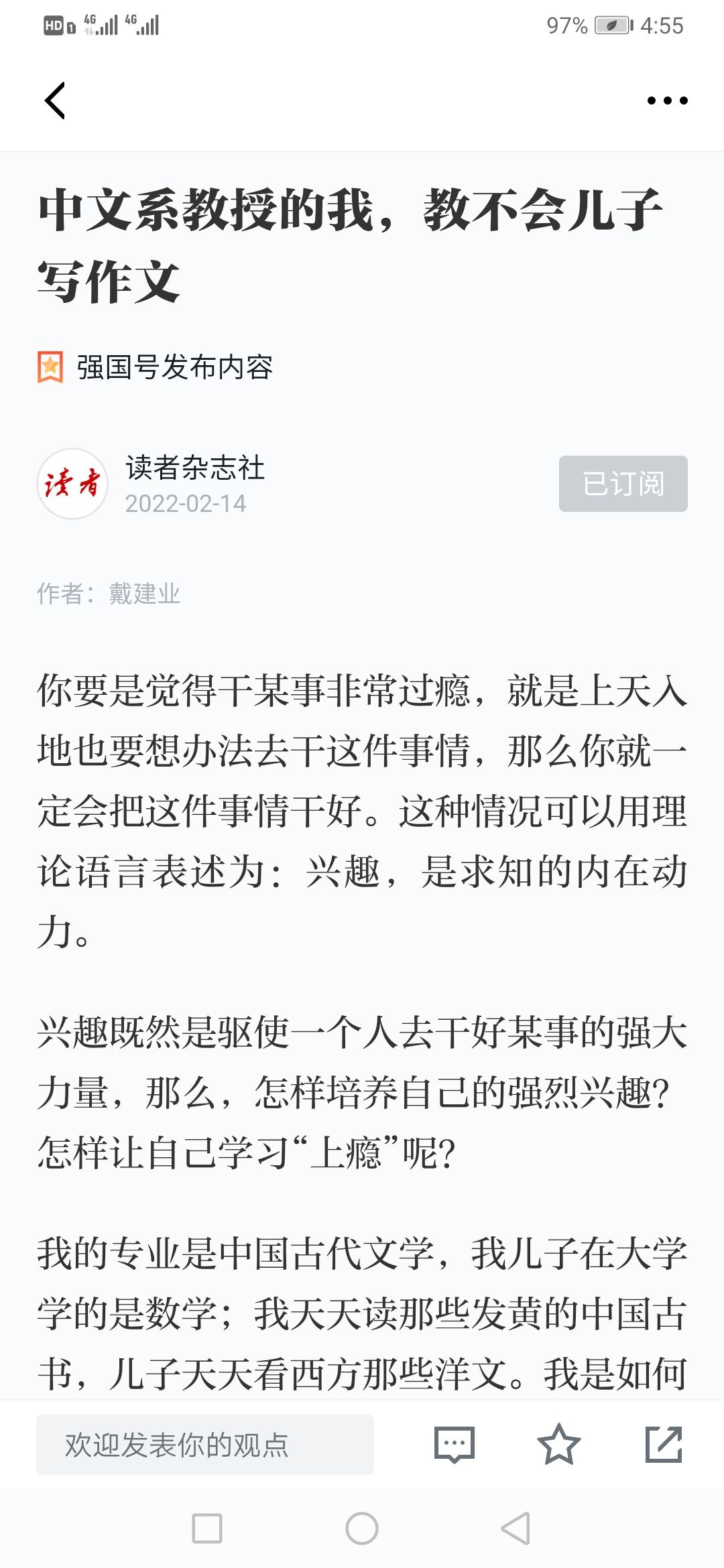Tap the system home button
The image size is (724, 1568).
click(362, 1528)
